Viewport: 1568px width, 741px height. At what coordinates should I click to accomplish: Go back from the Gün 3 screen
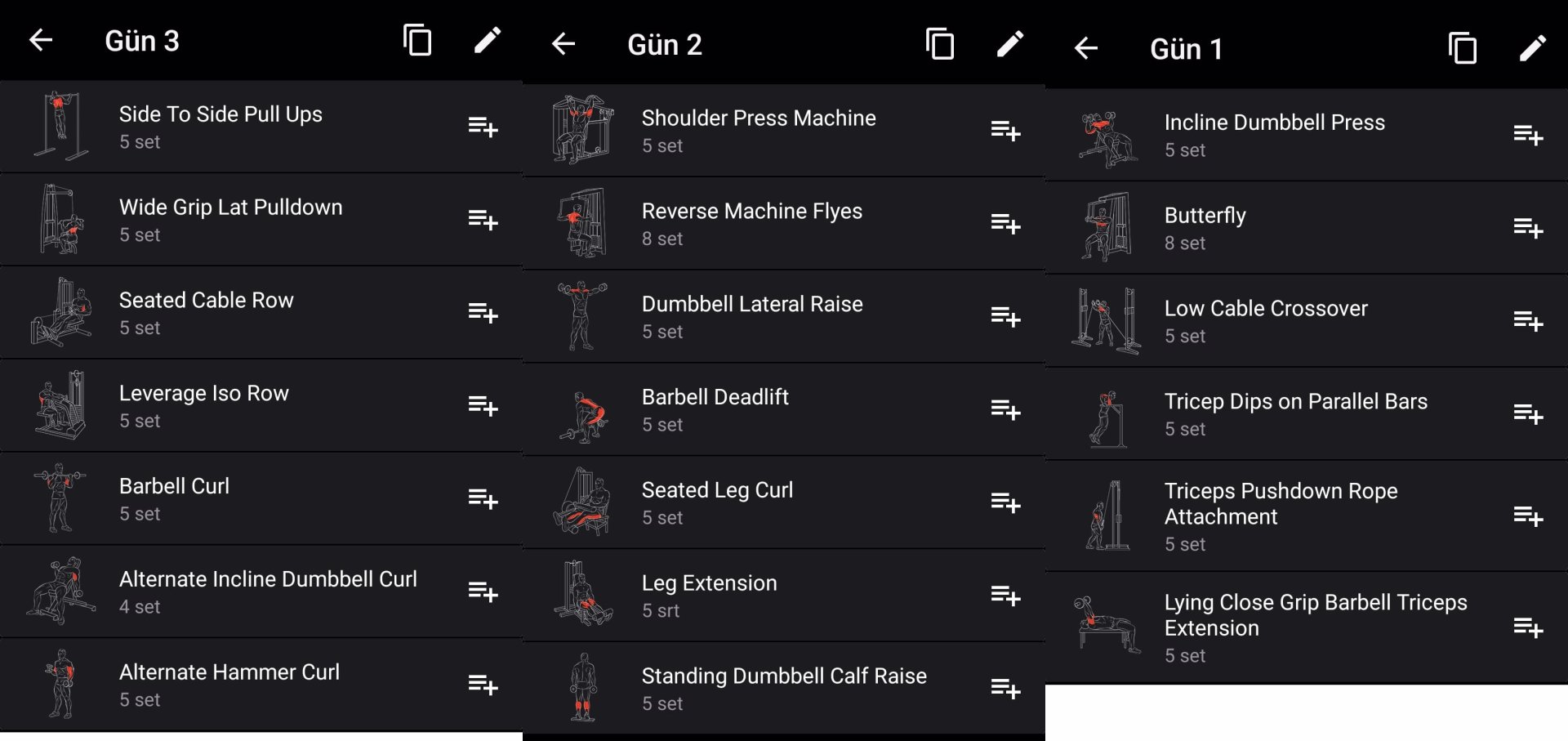[x=41, y=40]
